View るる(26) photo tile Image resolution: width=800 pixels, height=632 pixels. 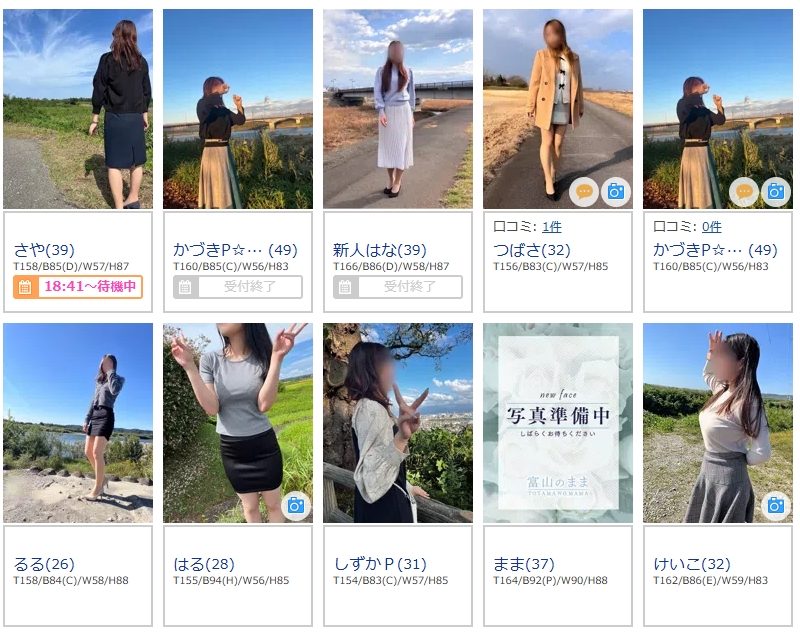78,422
